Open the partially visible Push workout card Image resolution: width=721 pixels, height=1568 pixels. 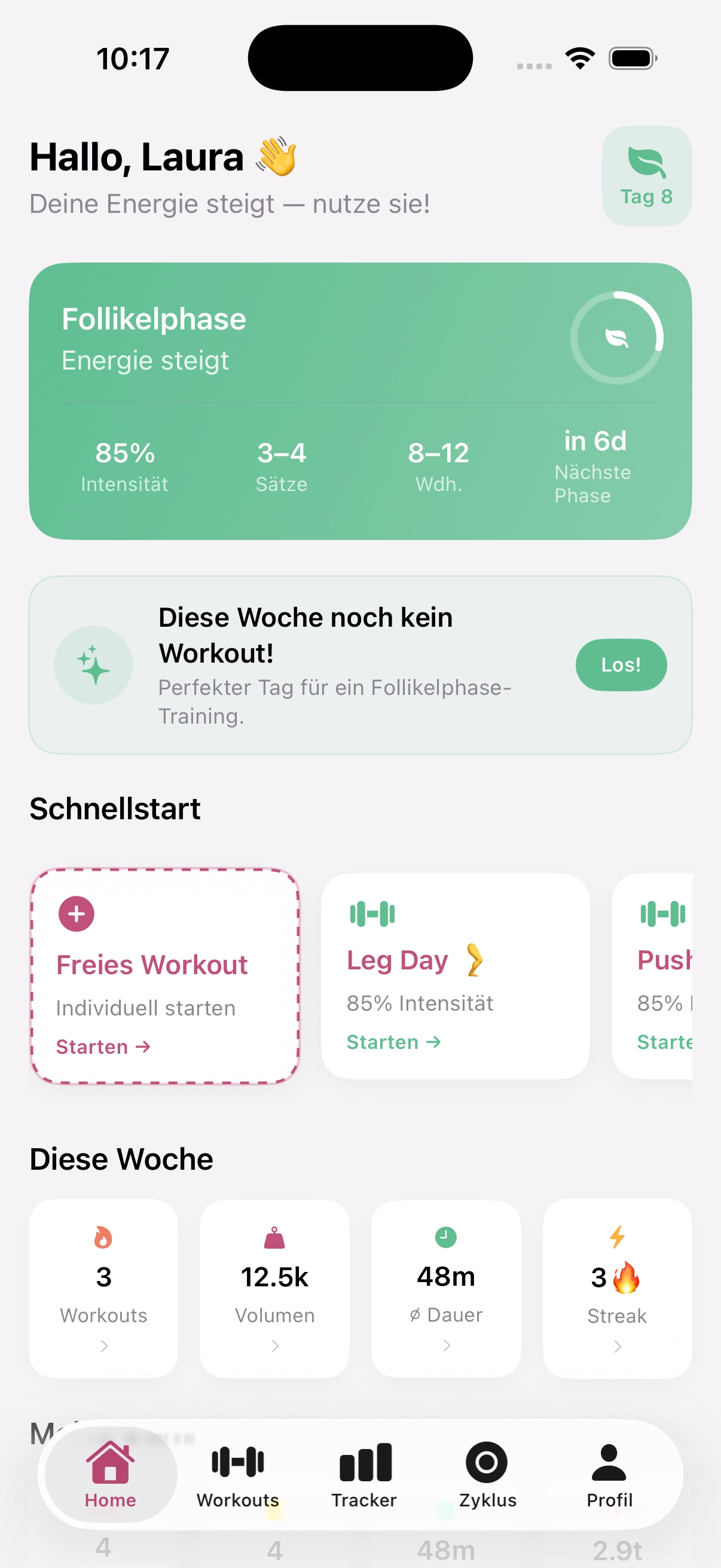[652, 977]
